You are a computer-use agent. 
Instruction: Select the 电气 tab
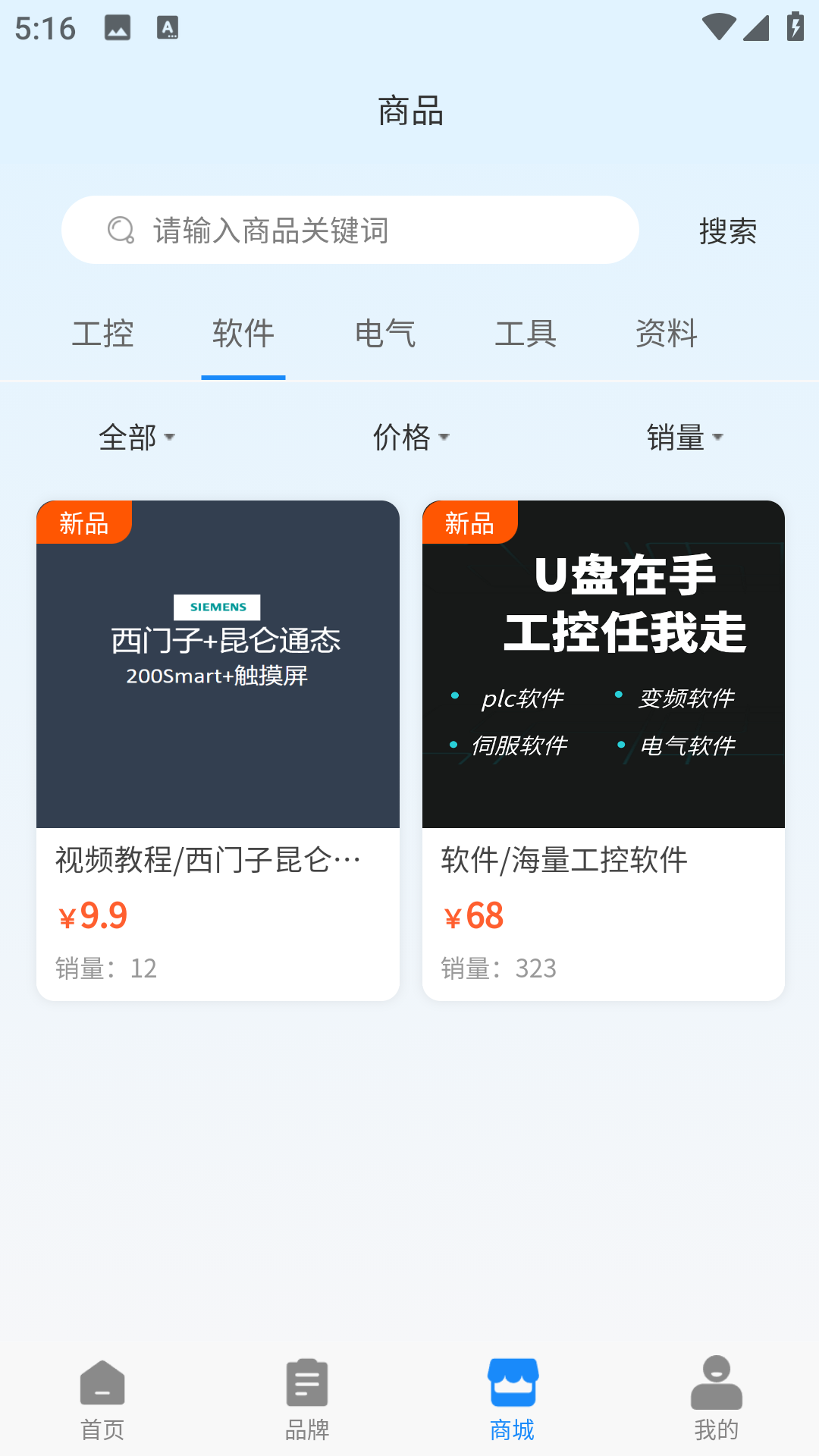pyautogui.click(x=384, y=334)
